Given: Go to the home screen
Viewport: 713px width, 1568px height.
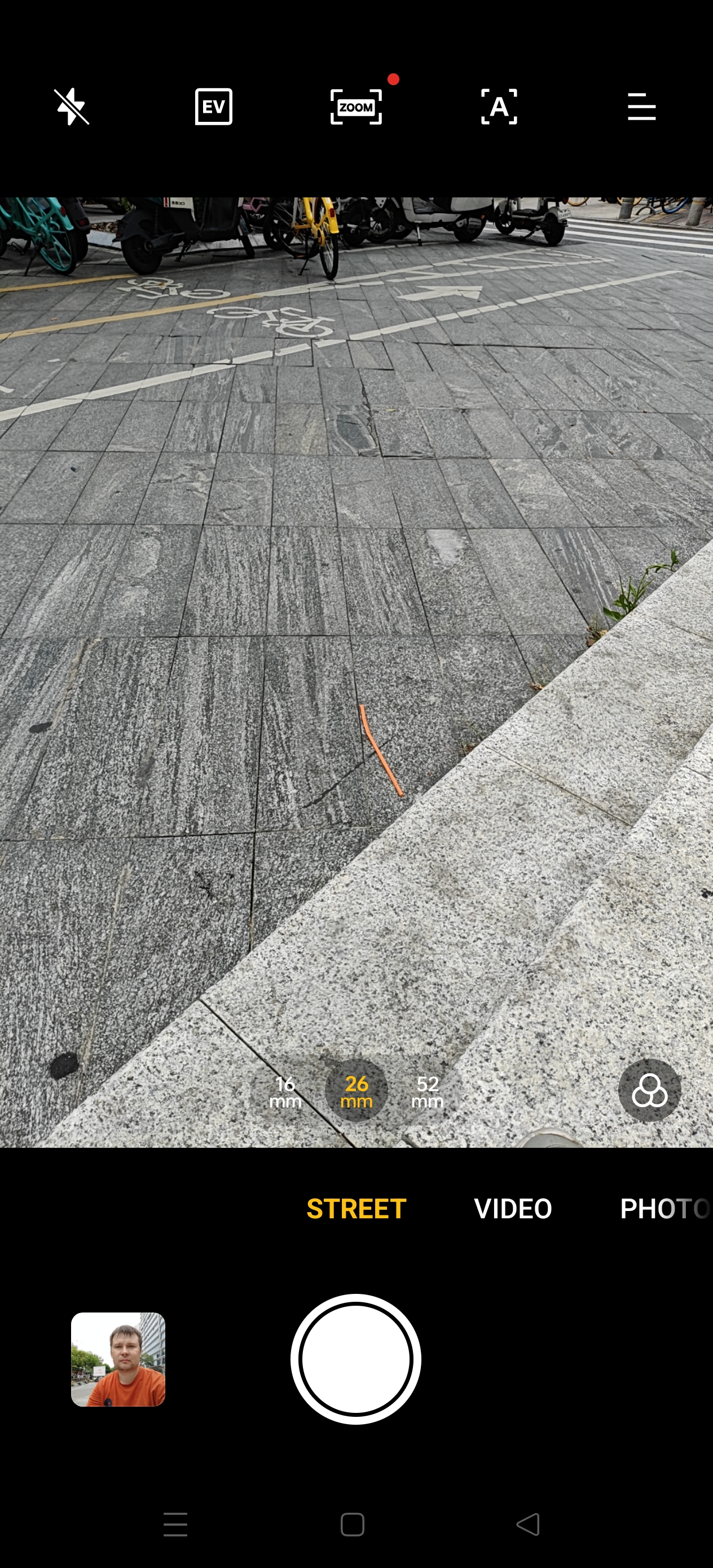Looking at the screenshot, I should pos(353,1524).
